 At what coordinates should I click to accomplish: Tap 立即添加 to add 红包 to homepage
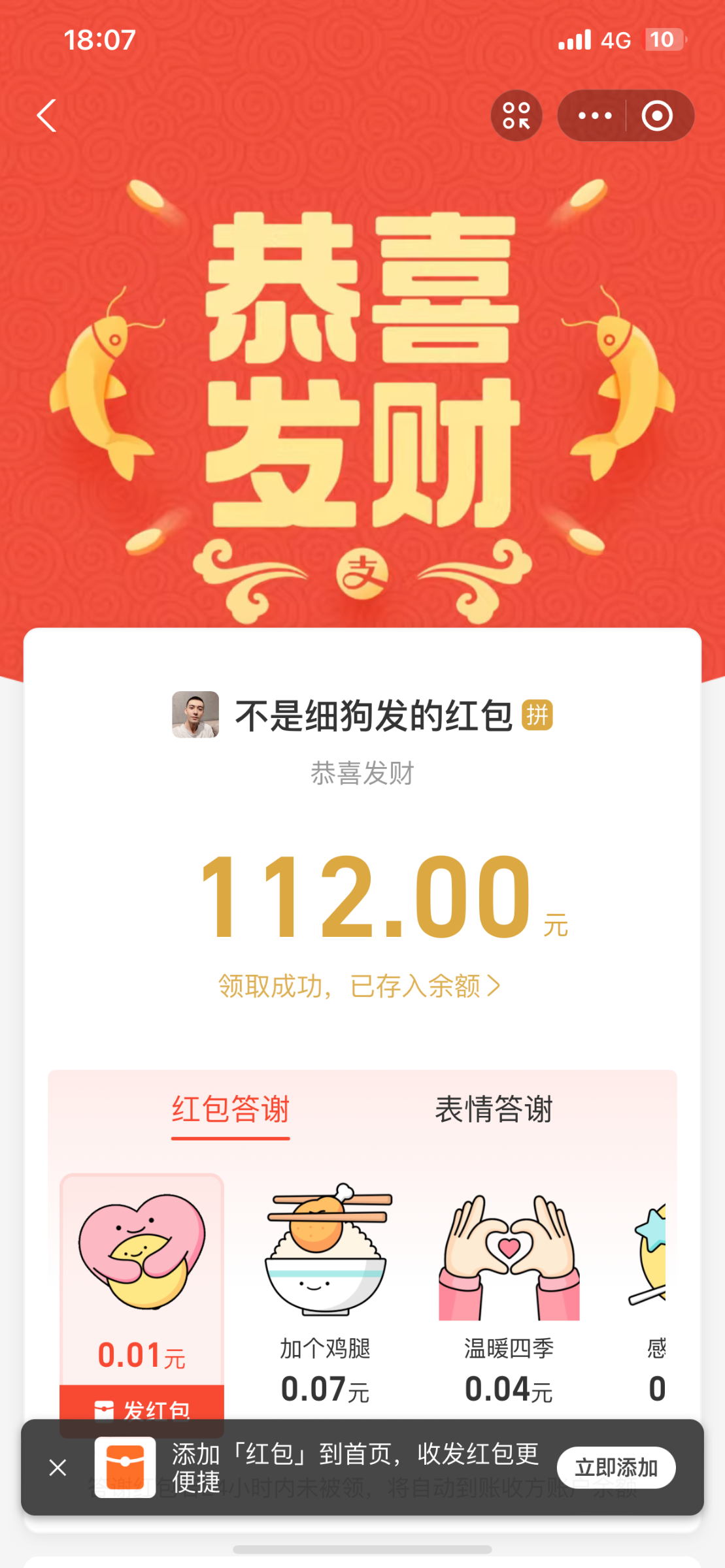point(616,1468)
